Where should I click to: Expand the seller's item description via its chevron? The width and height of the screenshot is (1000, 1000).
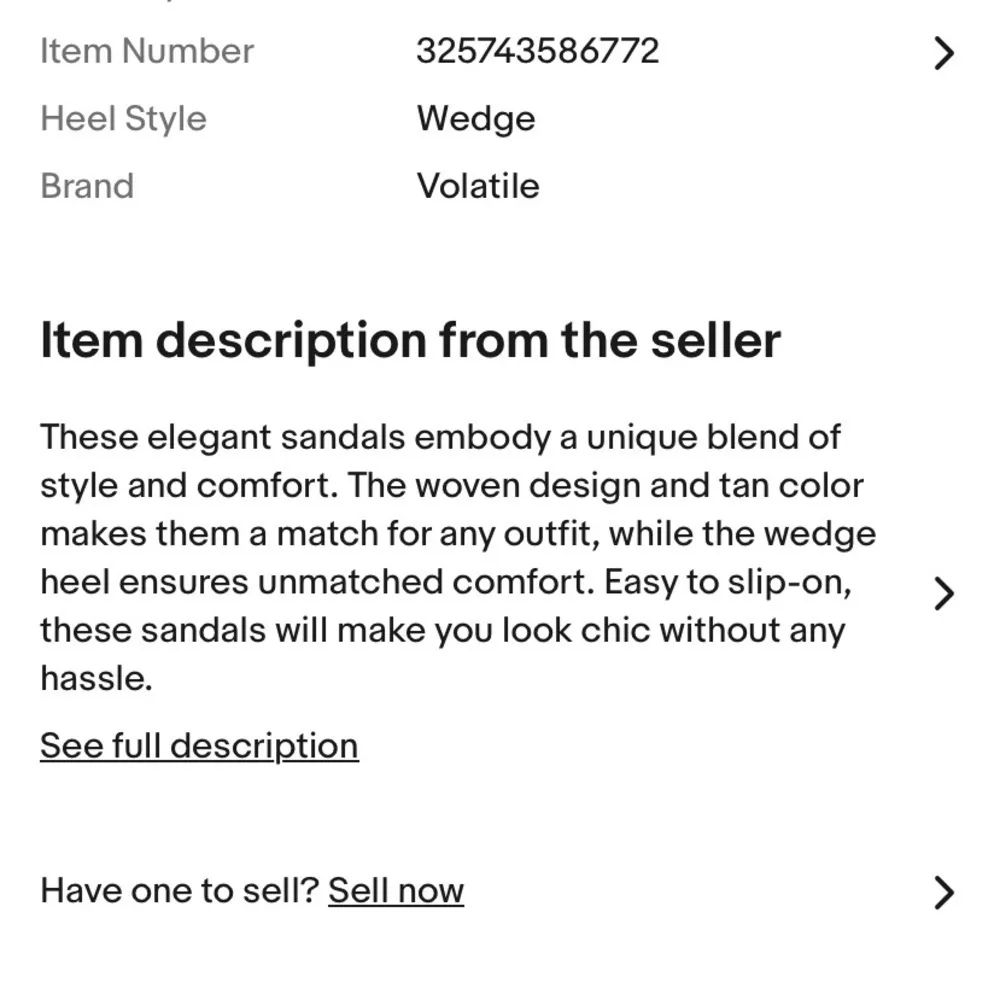click(x=943, y=593)
